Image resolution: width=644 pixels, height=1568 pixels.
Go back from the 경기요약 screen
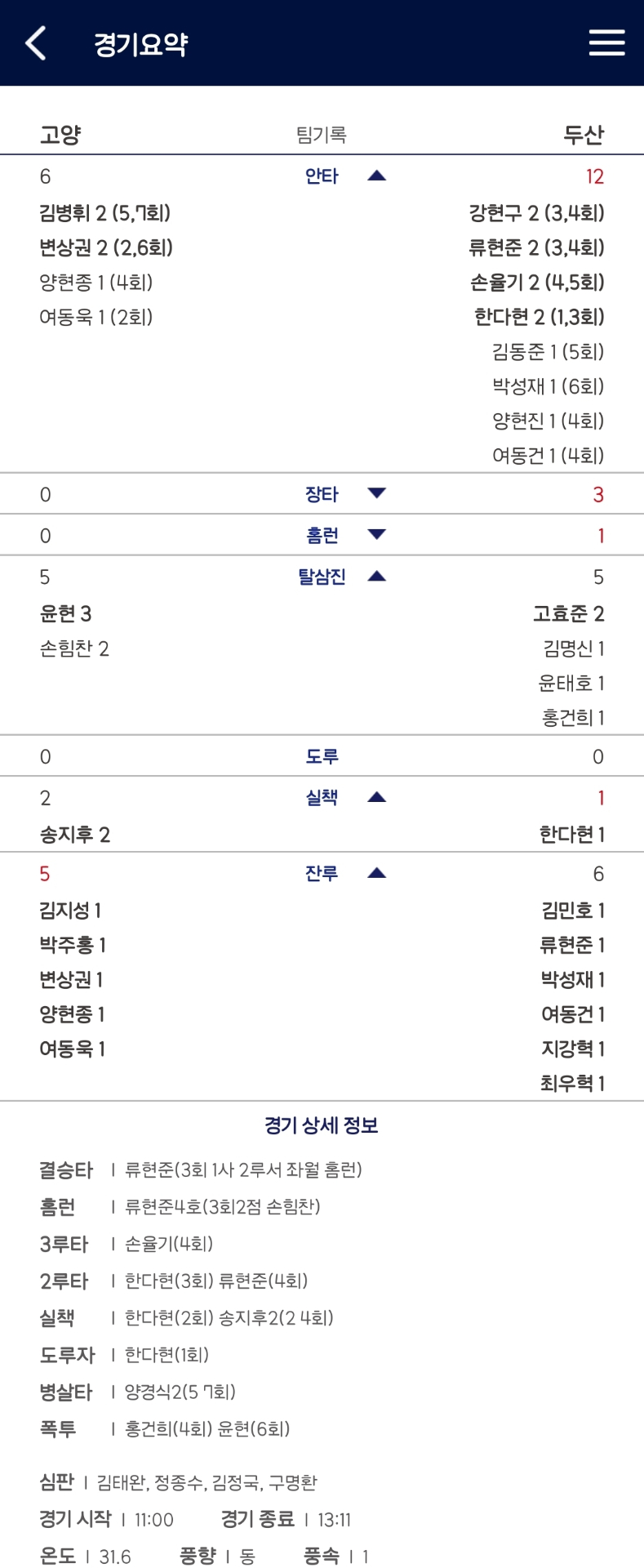(36, 43)
